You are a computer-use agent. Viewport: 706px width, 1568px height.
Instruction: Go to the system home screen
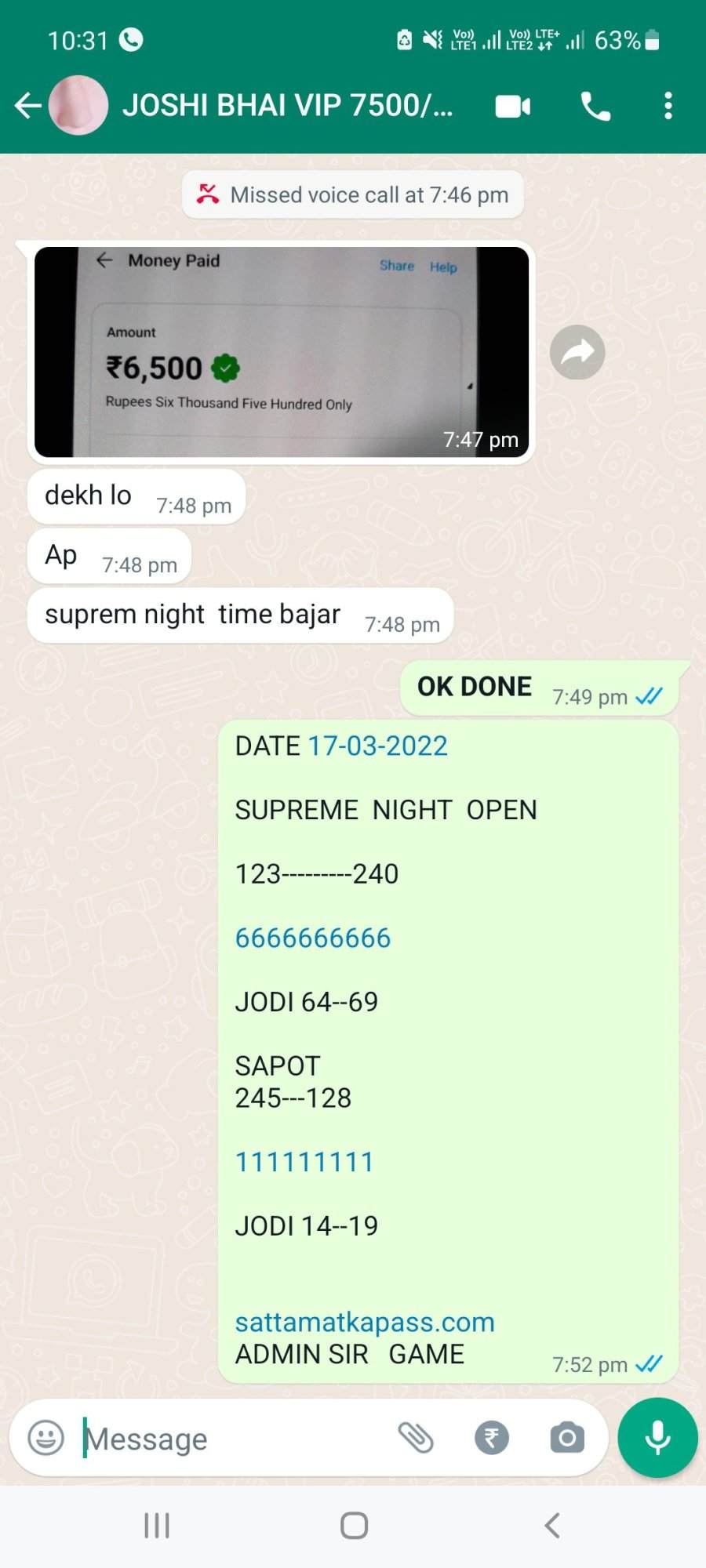pos(354,1526)
